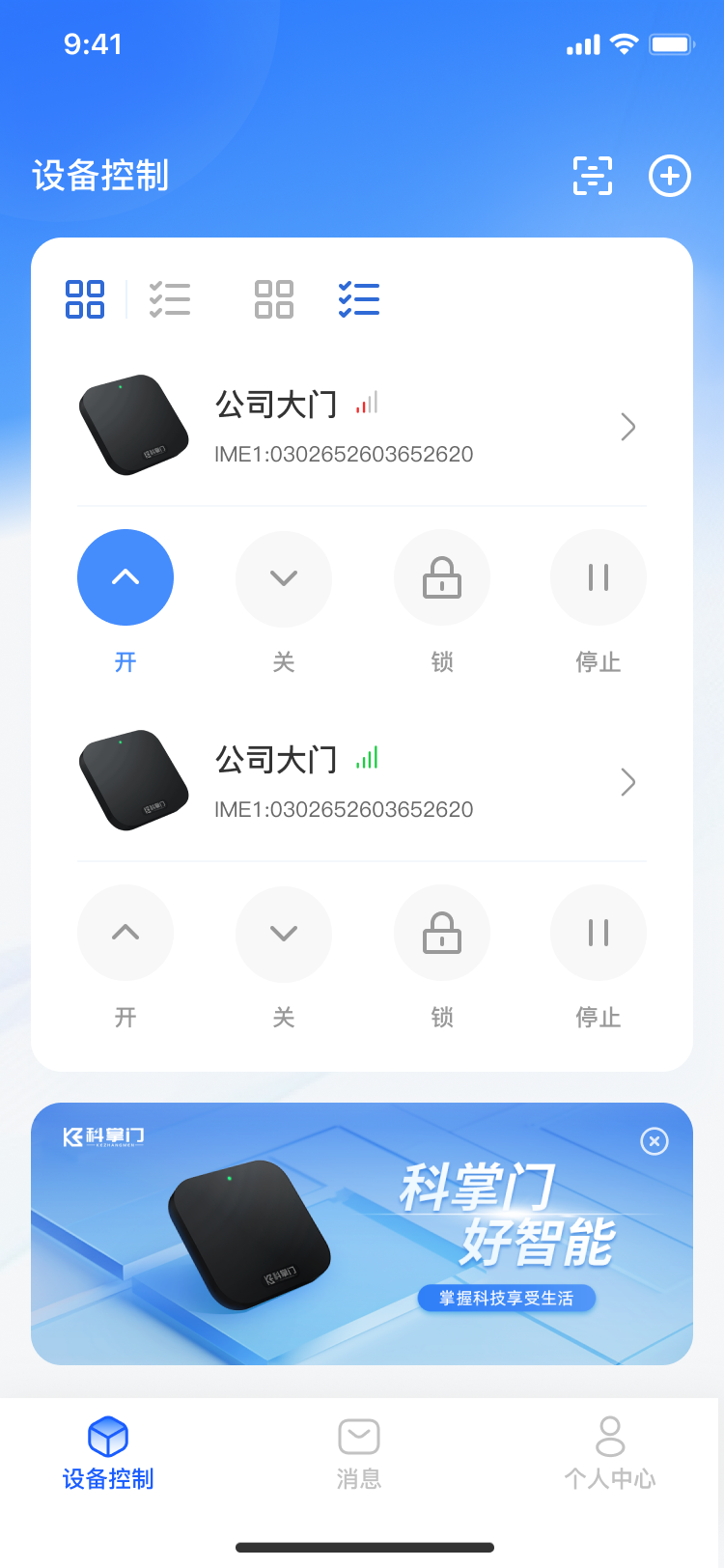Tap 关 for the weak-signal 公司大门 device
724x1568 pixels.
pyautogui.click(x=284, y=577)
